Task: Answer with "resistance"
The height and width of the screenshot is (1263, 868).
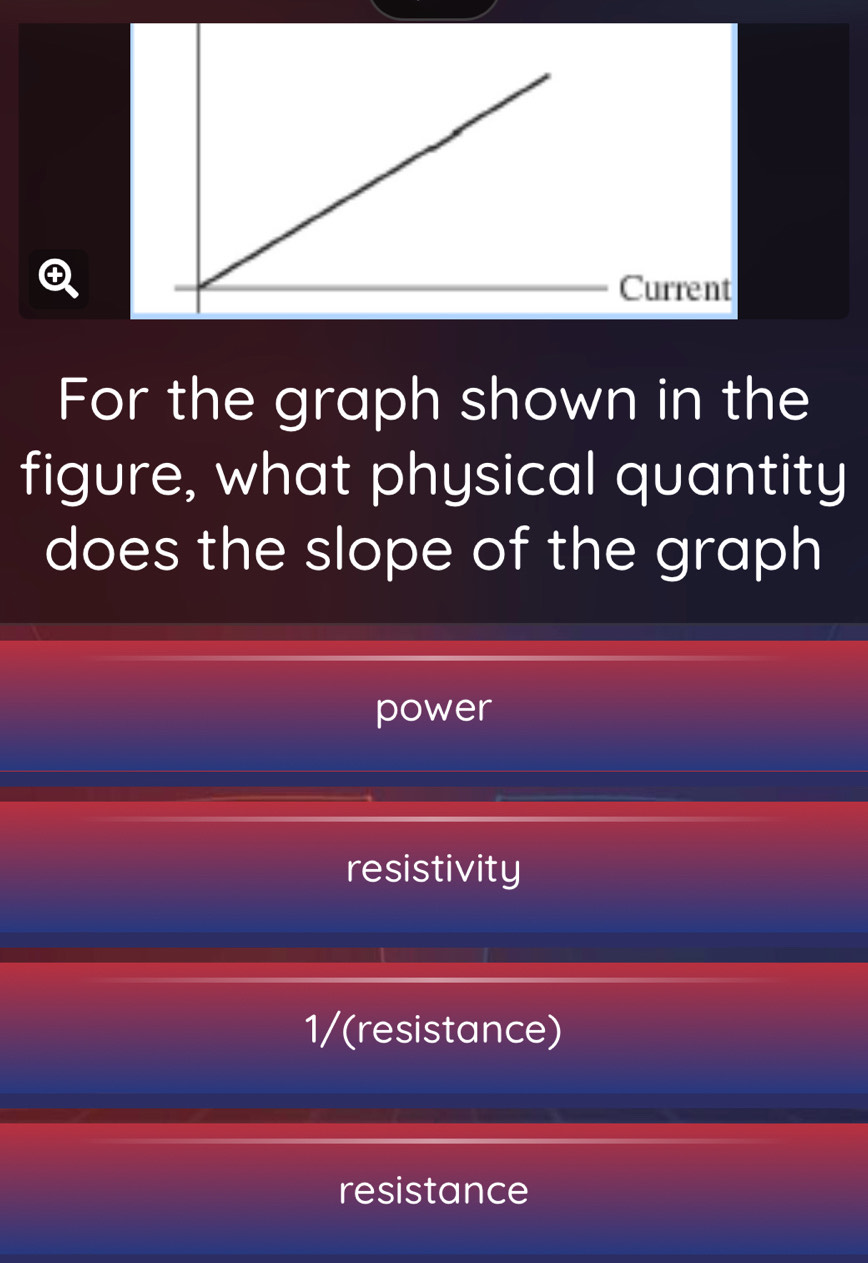Action: point(433,1190)
